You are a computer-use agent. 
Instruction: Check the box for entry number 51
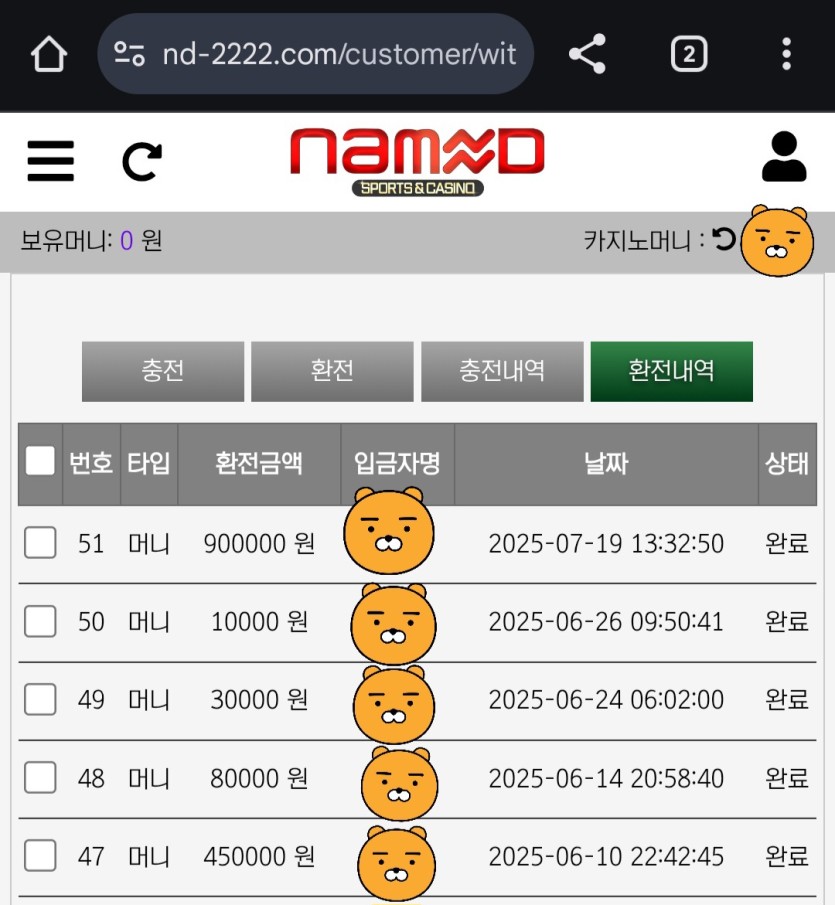[40, 543]
